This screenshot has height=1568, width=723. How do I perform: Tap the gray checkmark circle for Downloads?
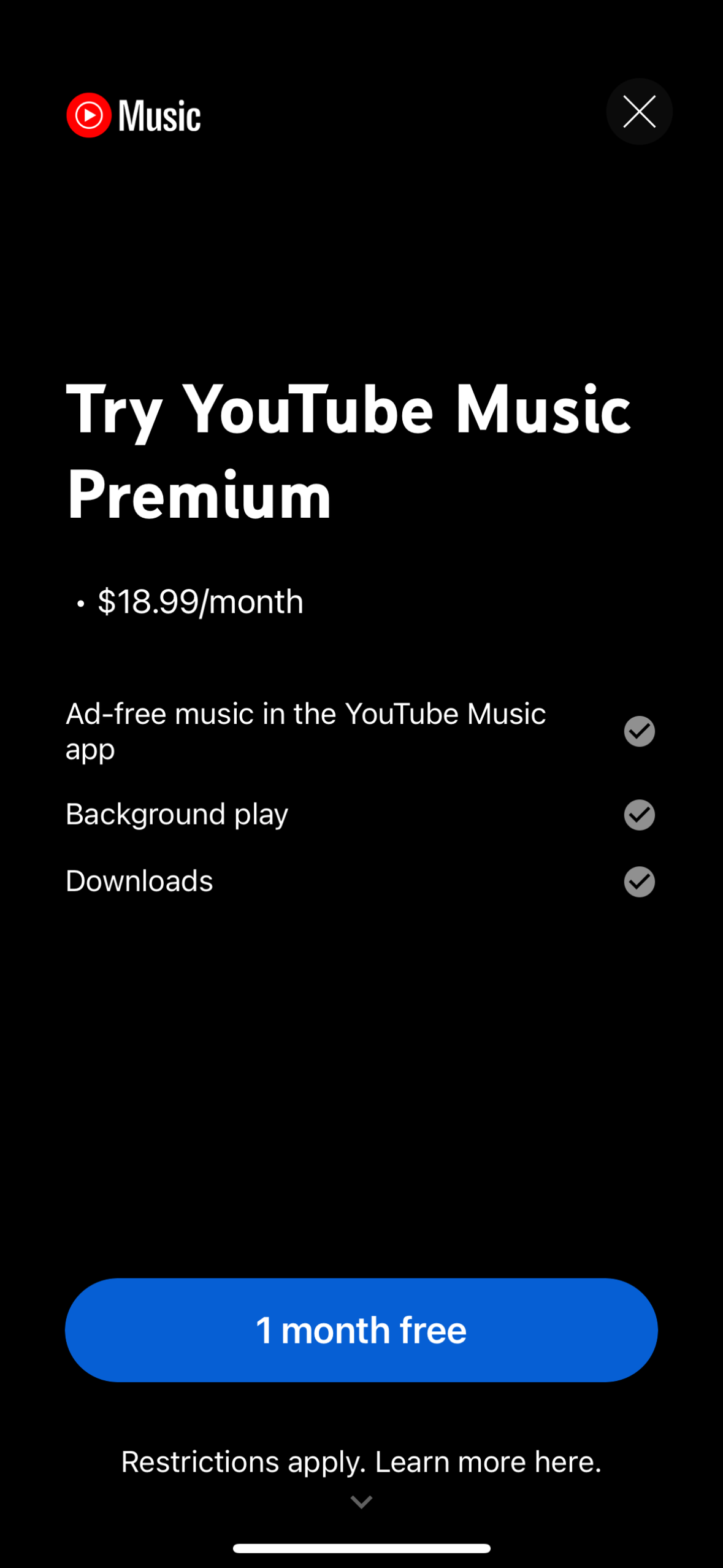click(638, 882)
